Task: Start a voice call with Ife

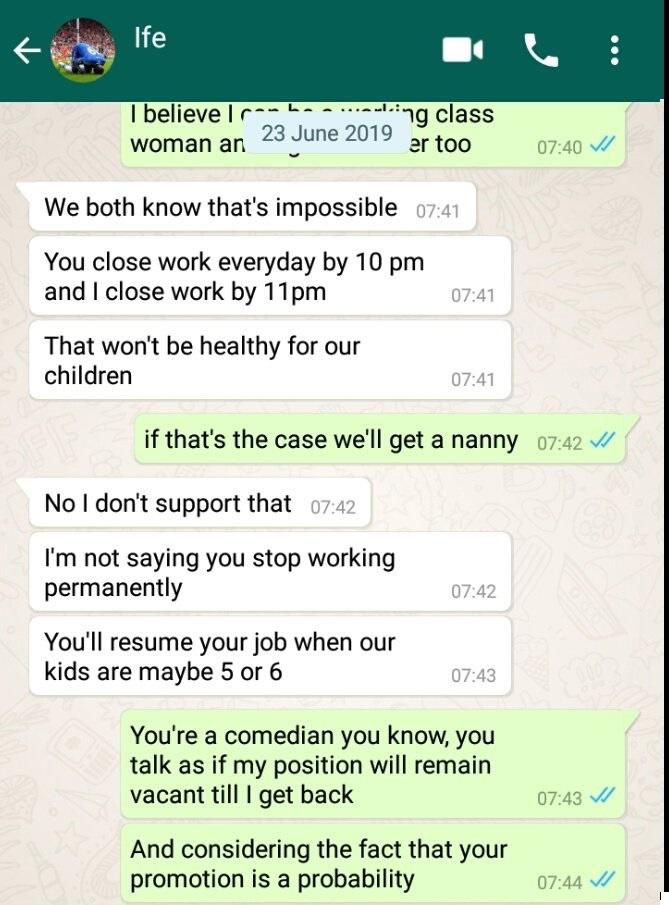Action: (541, 50)
